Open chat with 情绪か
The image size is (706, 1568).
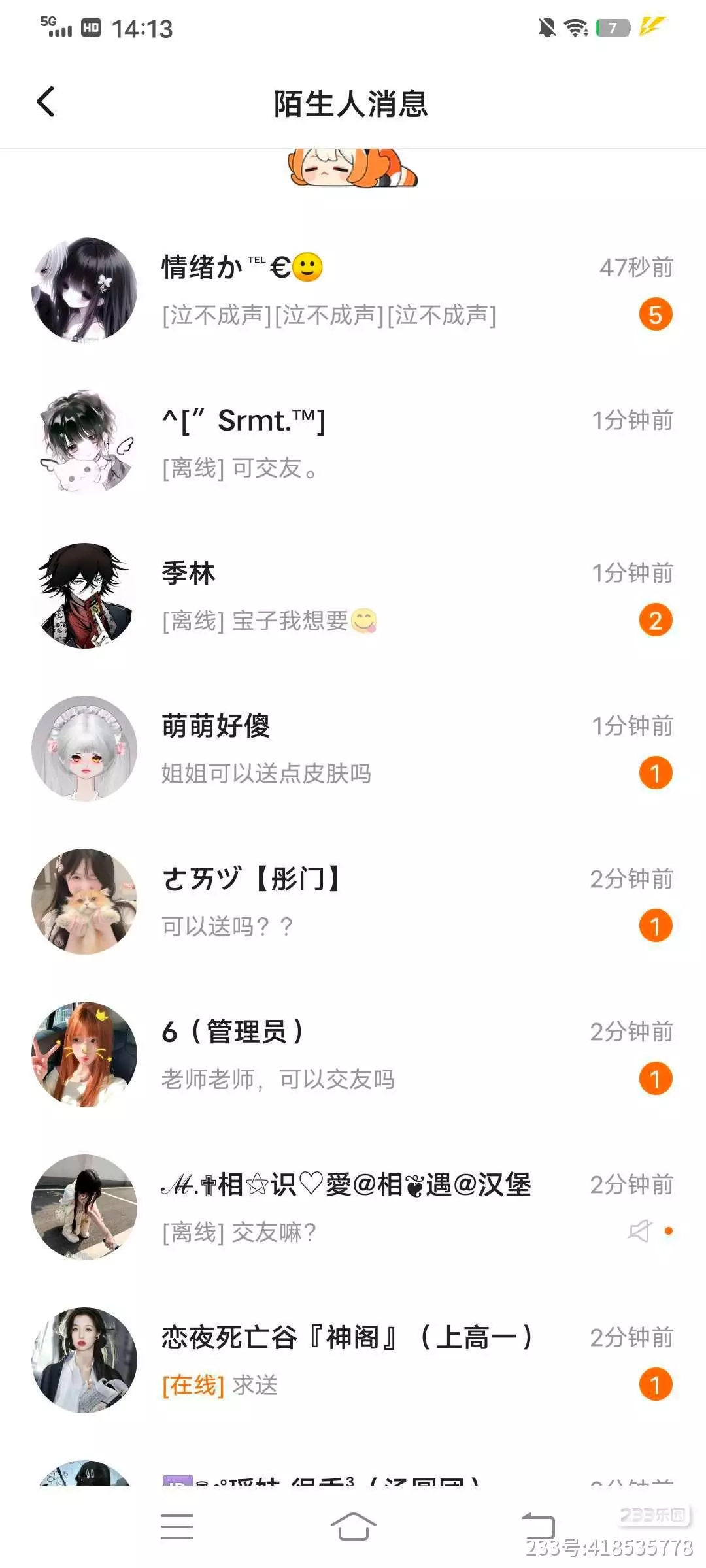coord(353,290)
